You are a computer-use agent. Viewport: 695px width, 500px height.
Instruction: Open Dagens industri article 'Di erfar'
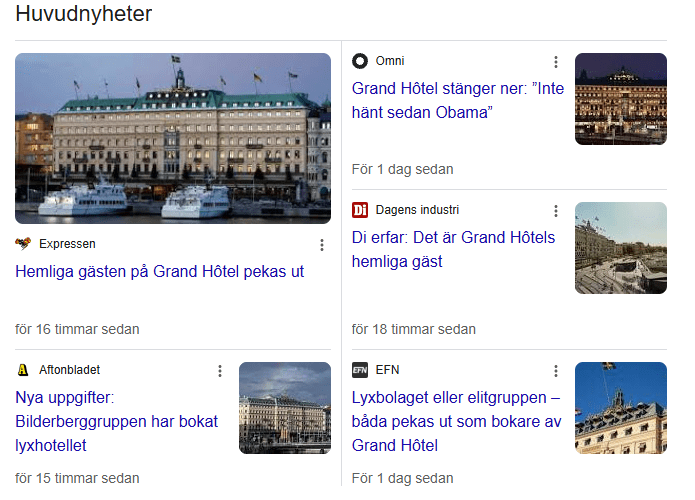tap(453, 250)
